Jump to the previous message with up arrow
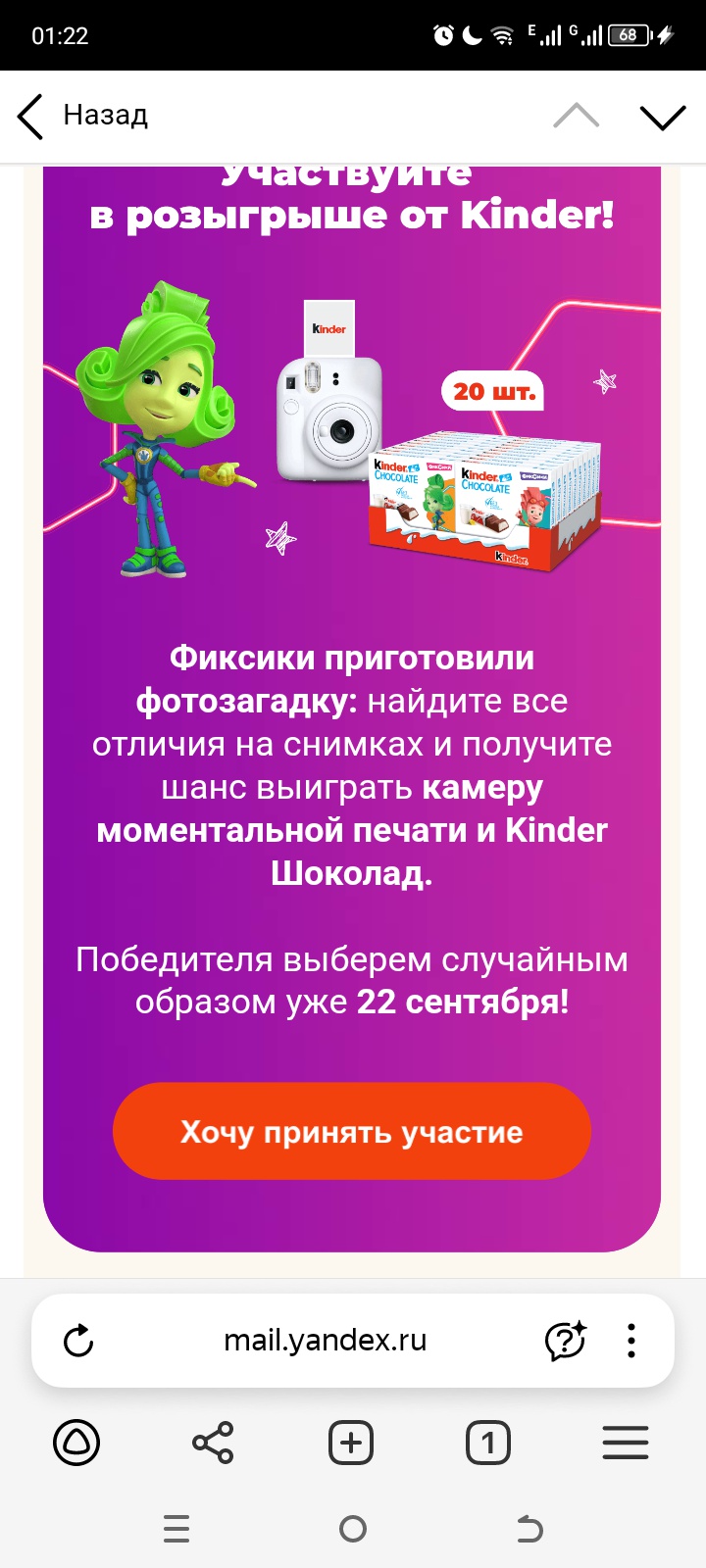 (576, 117)
